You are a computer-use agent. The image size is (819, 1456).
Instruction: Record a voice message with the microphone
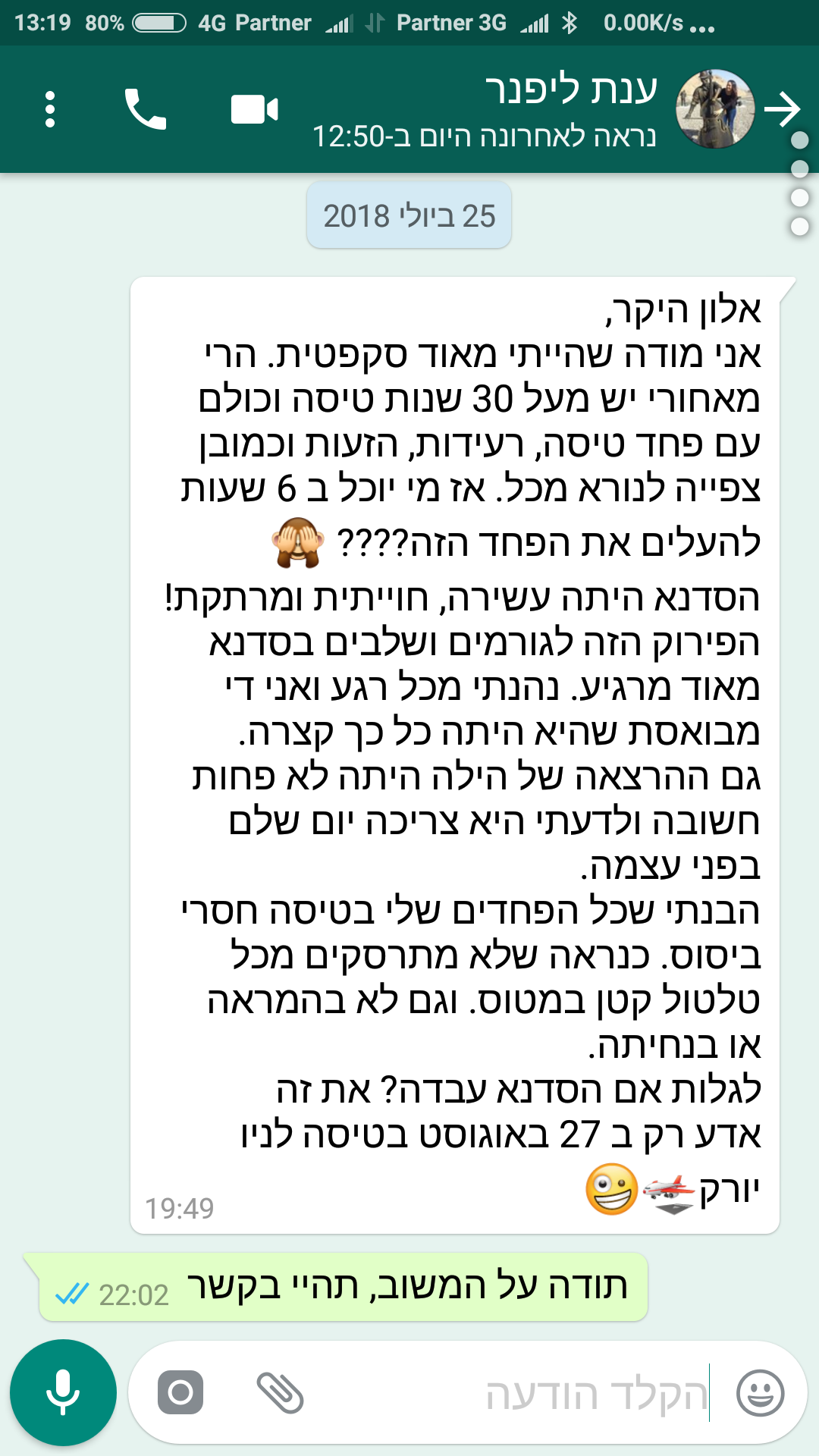click(x=63, y=1393)
